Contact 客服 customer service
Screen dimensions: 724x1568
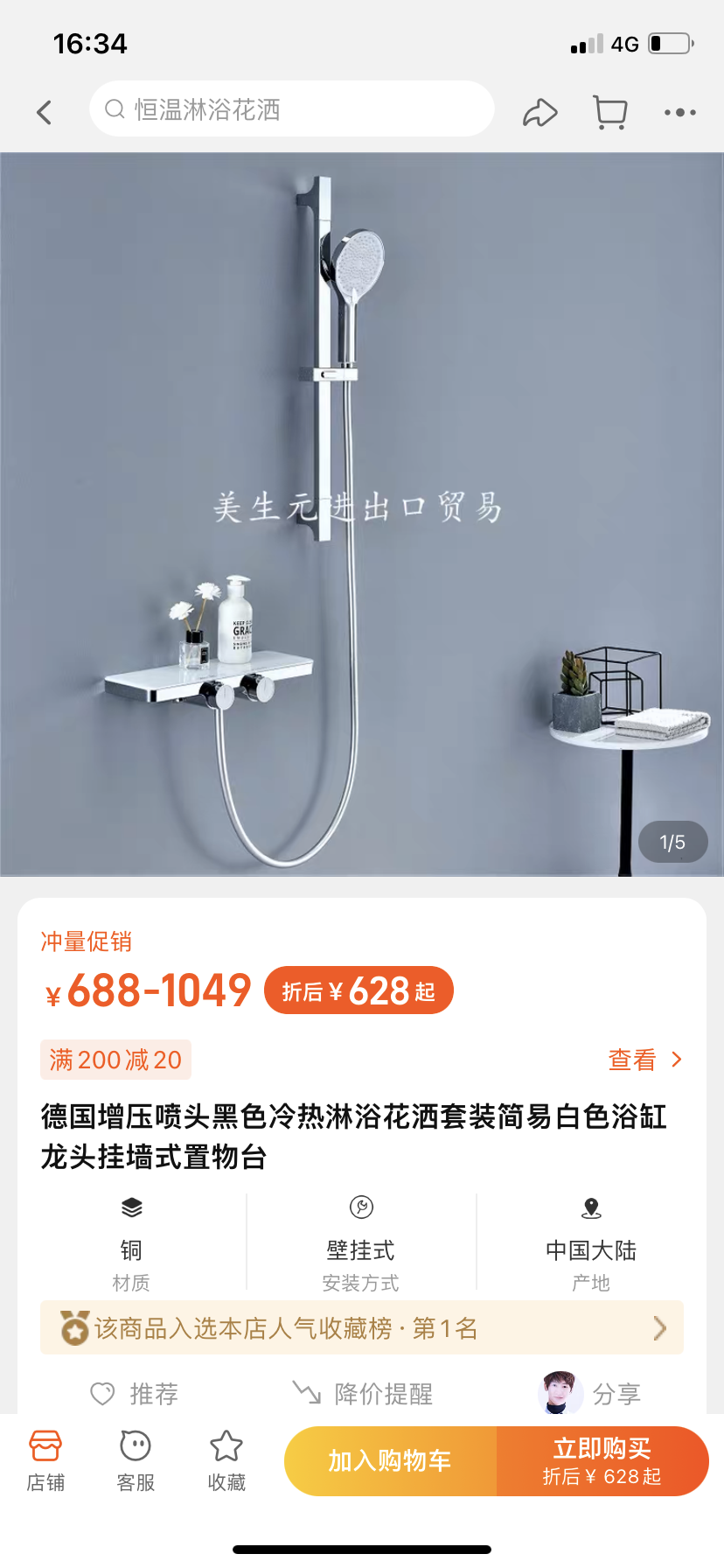coord(136,1460)
